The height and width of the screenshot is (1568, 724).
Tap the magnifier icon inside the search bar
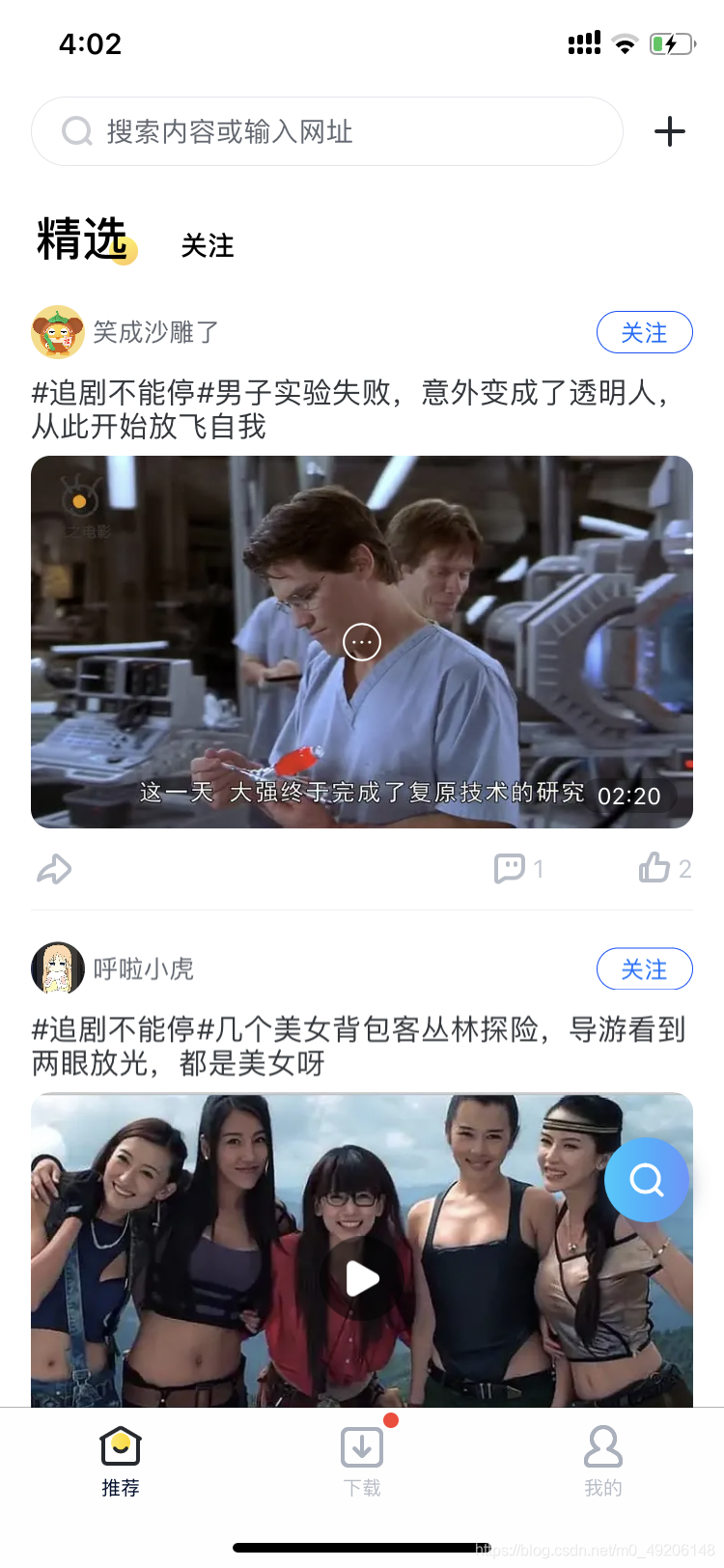(x=76, y=131)
